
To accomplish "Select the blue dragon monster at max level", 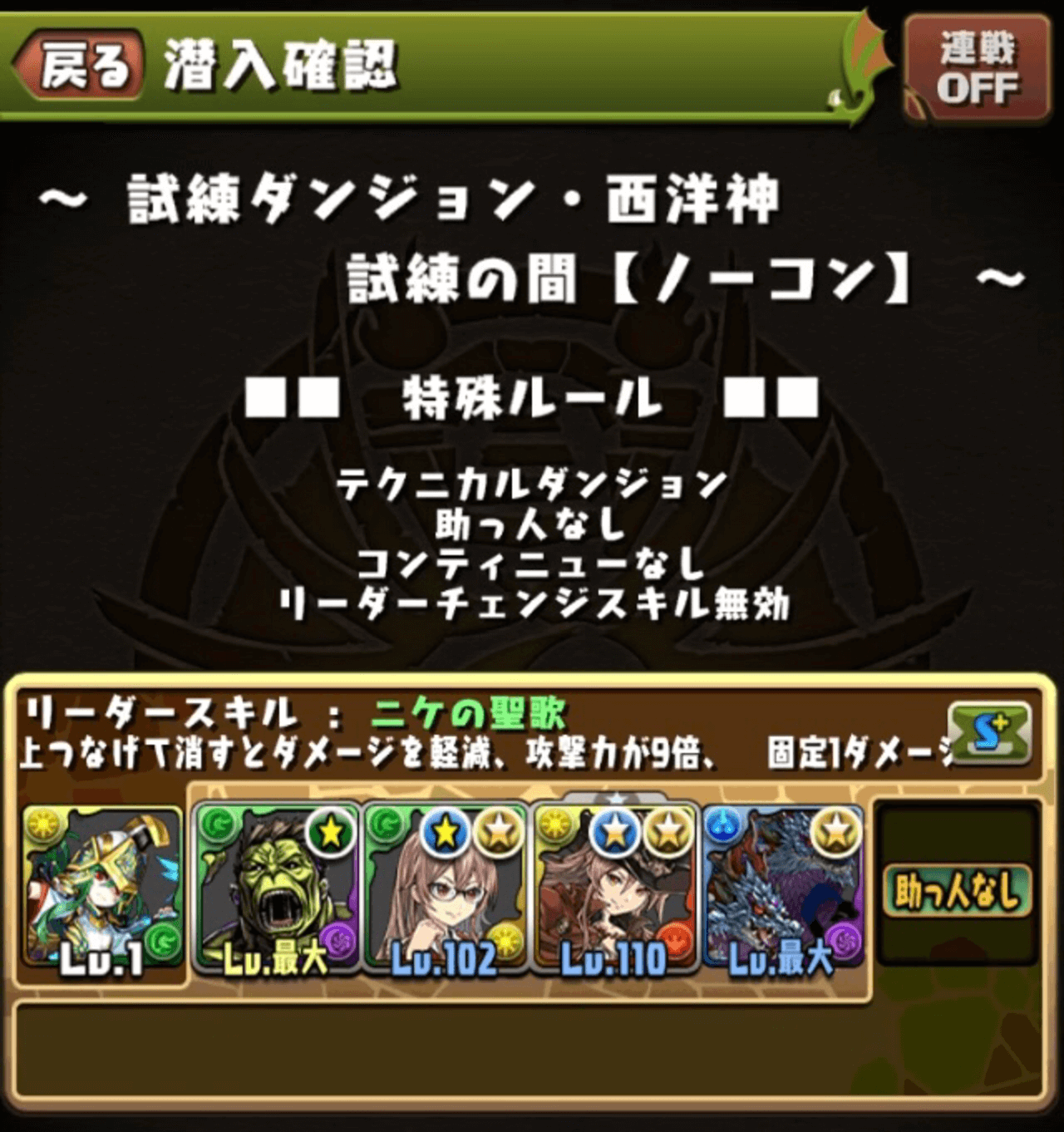I will (783, 888).
